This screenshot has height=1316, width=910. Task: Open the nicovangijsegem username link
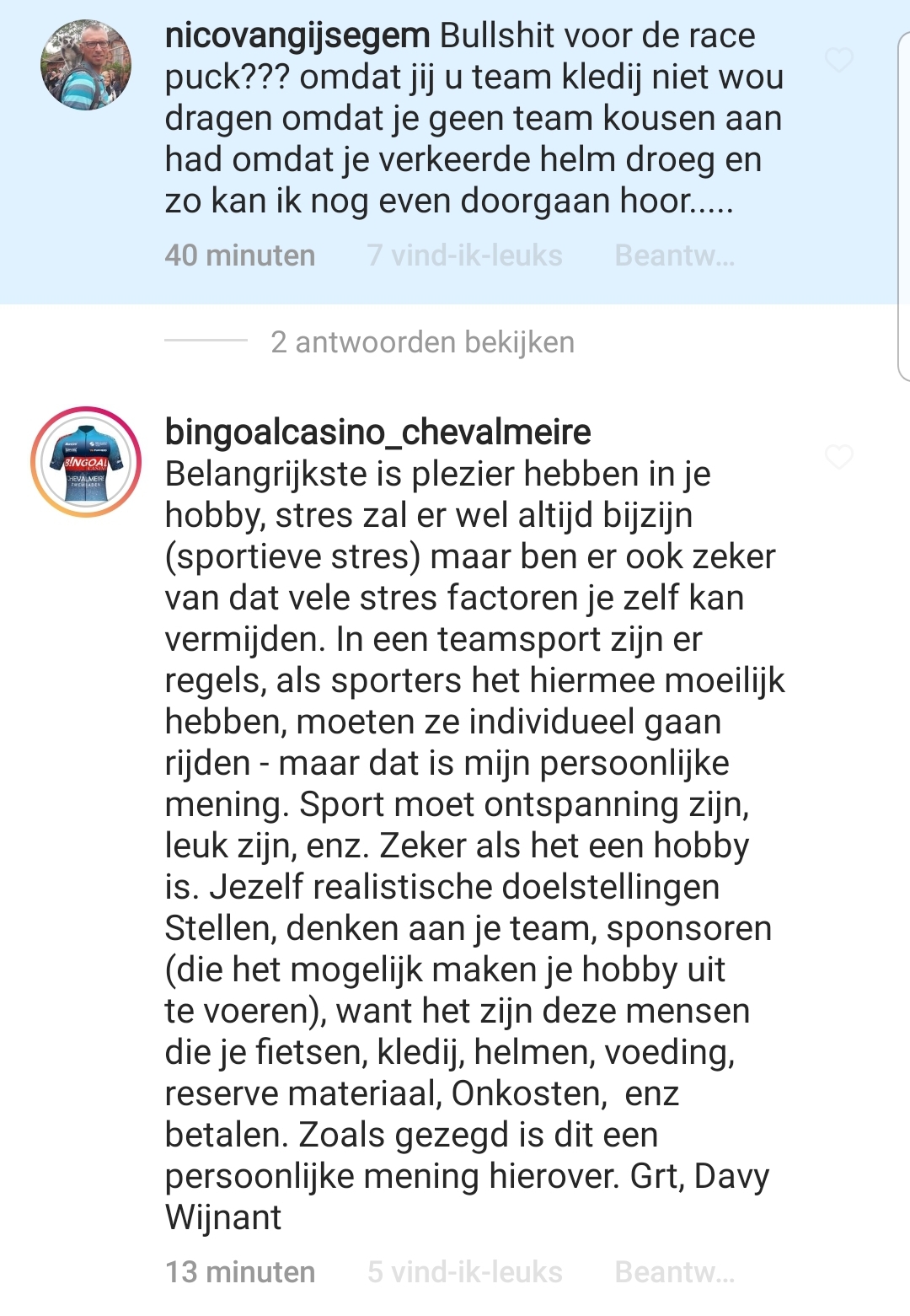click(x=297, y=36)
